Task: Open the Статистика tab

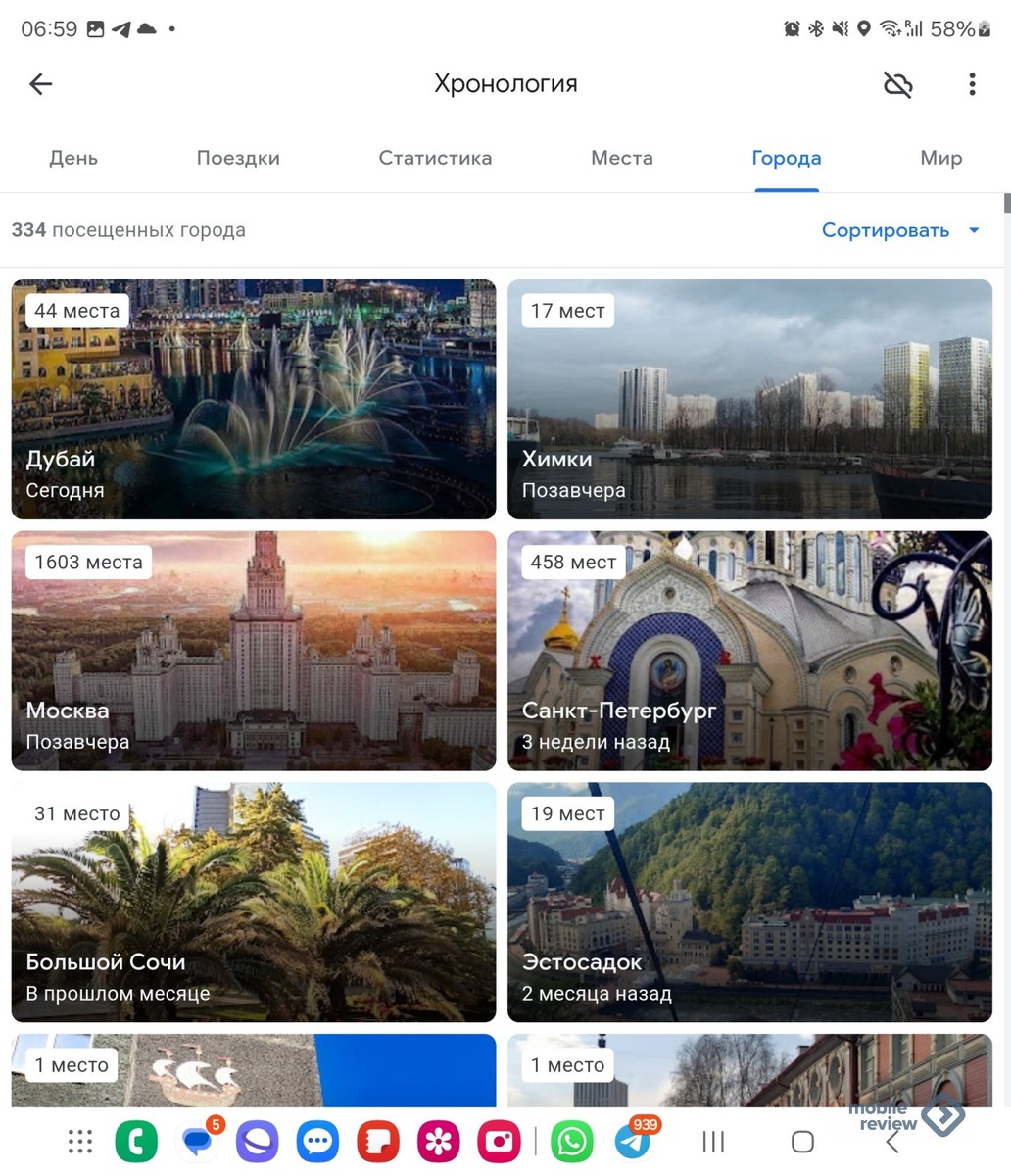Action: pyautogui.click(x=435, y=158)
